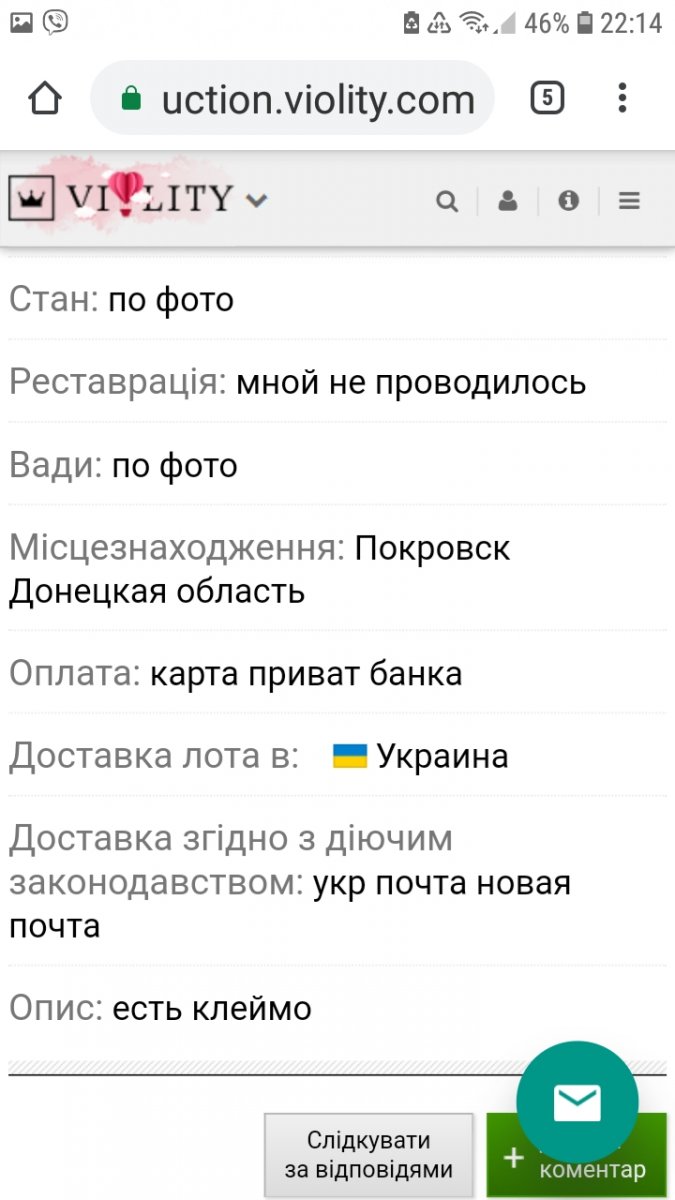This screenshot has width=675, height=1200.
Task: Tap the Слідкувати за відповідями button
Action: 369,1155
